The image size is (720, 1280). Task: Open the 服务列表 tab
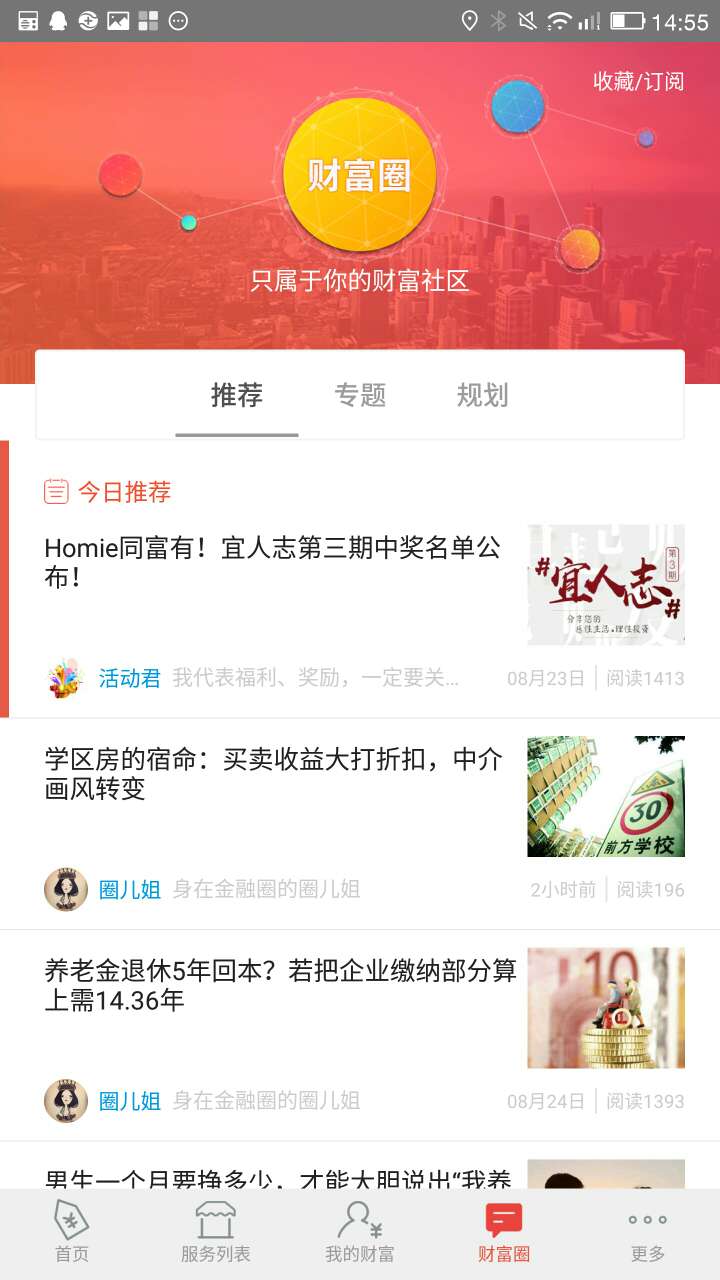216,1232
